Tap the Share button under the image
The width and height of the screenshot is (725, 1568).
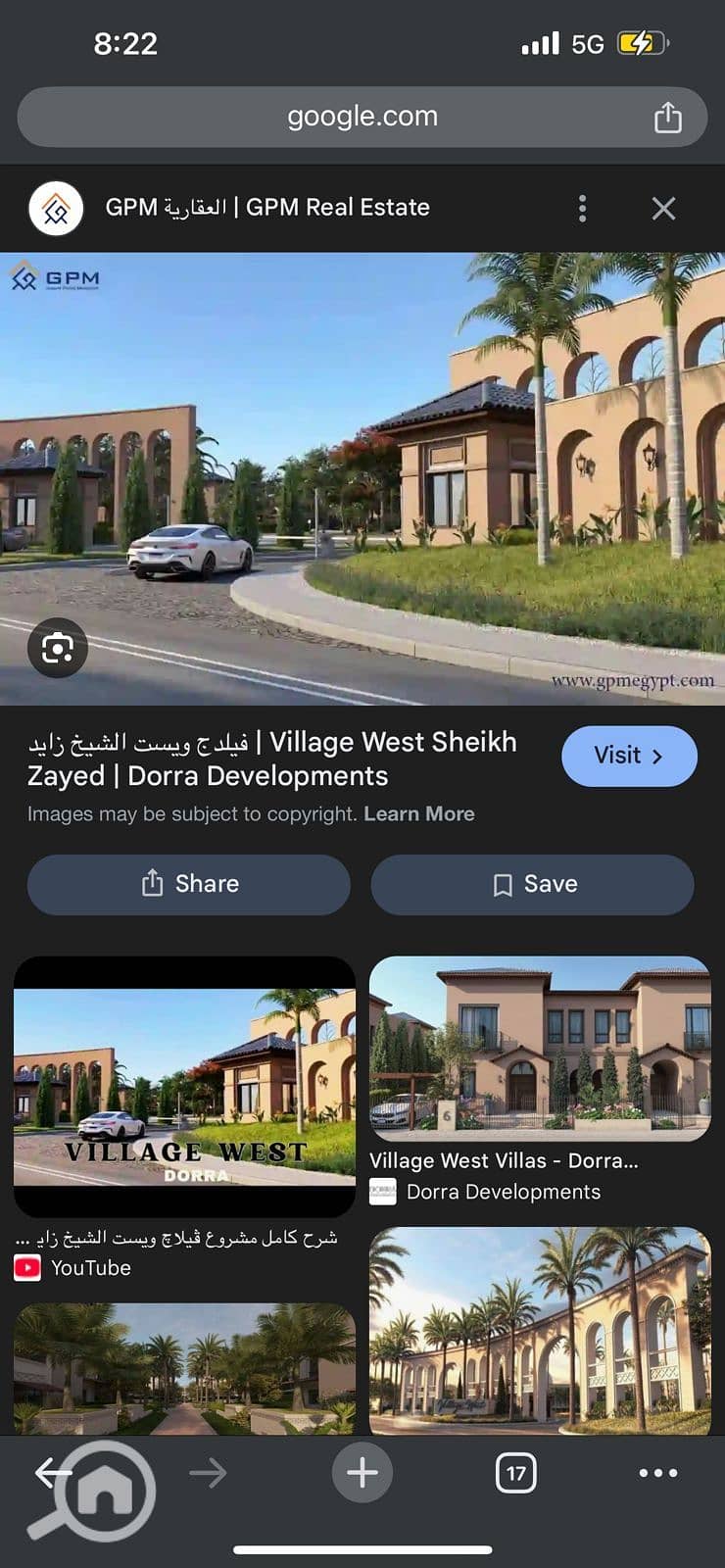point(189,884)
